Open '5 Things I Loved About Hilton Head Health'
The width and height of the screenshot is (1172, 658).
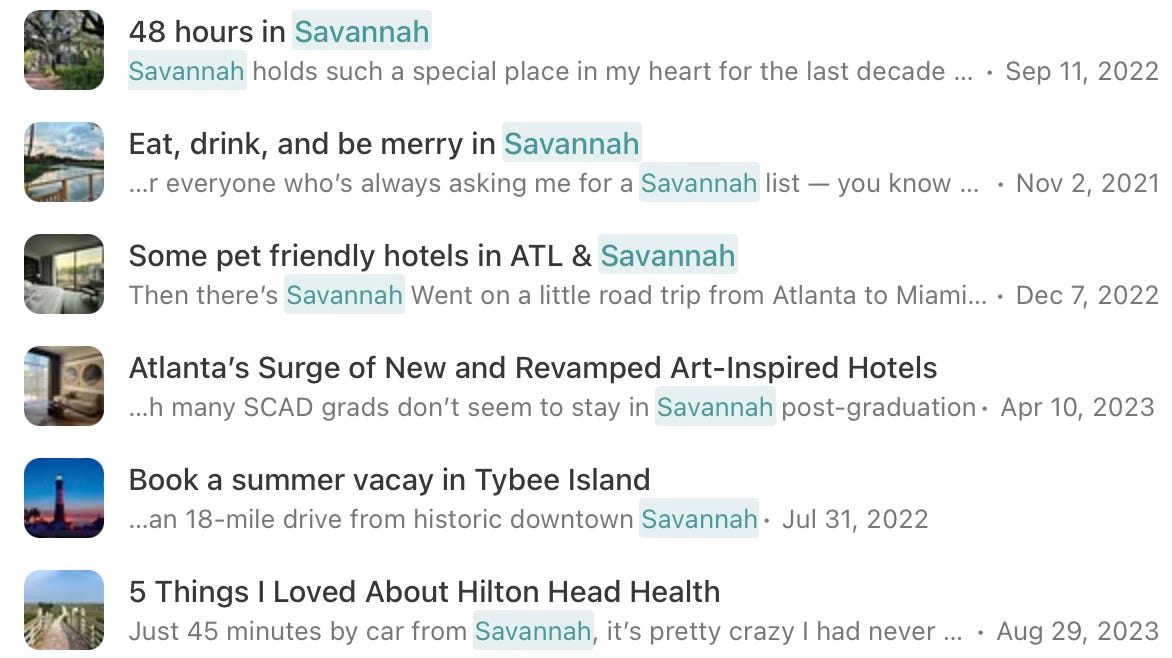coord(424,592)
